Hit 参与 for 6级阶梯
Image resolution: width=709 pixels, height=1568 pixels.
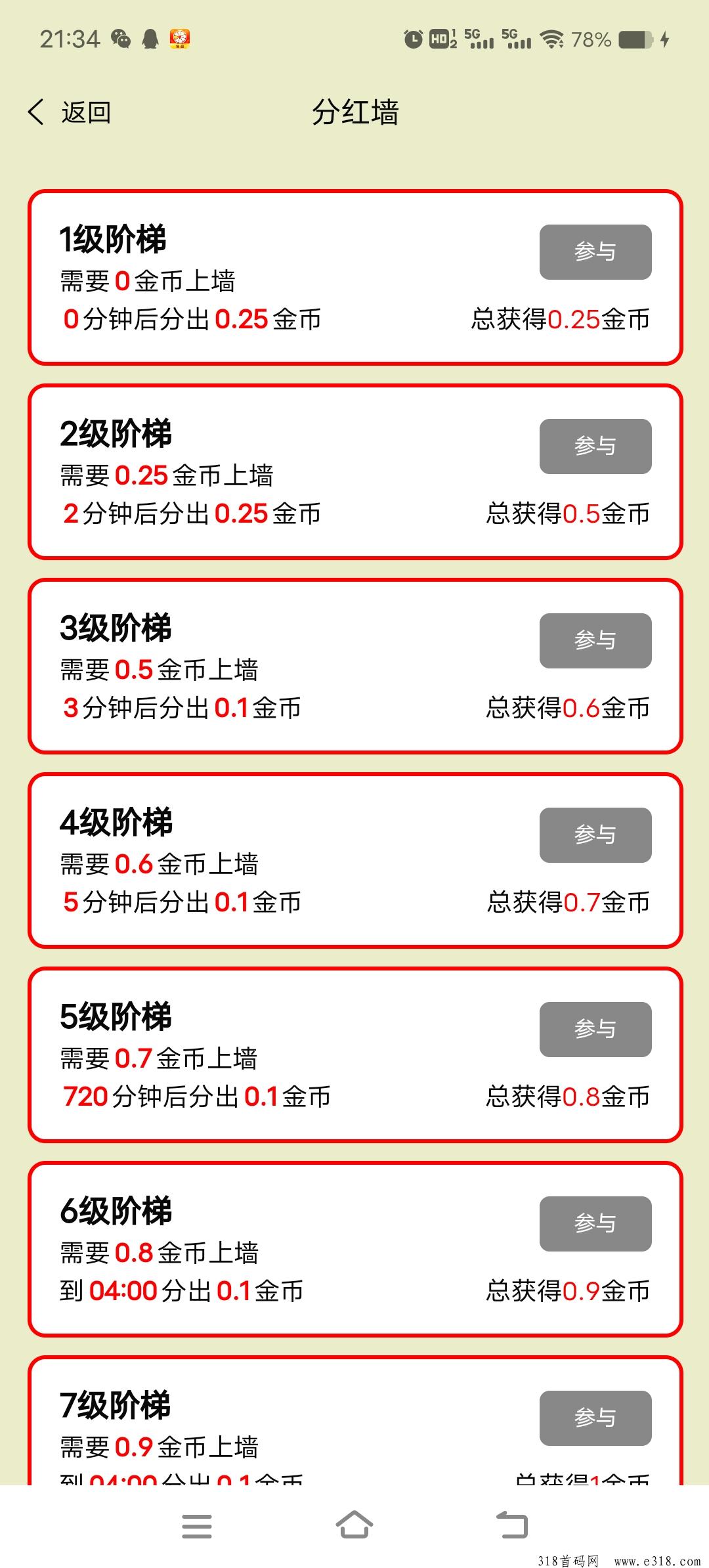(x=595, y=1224)
